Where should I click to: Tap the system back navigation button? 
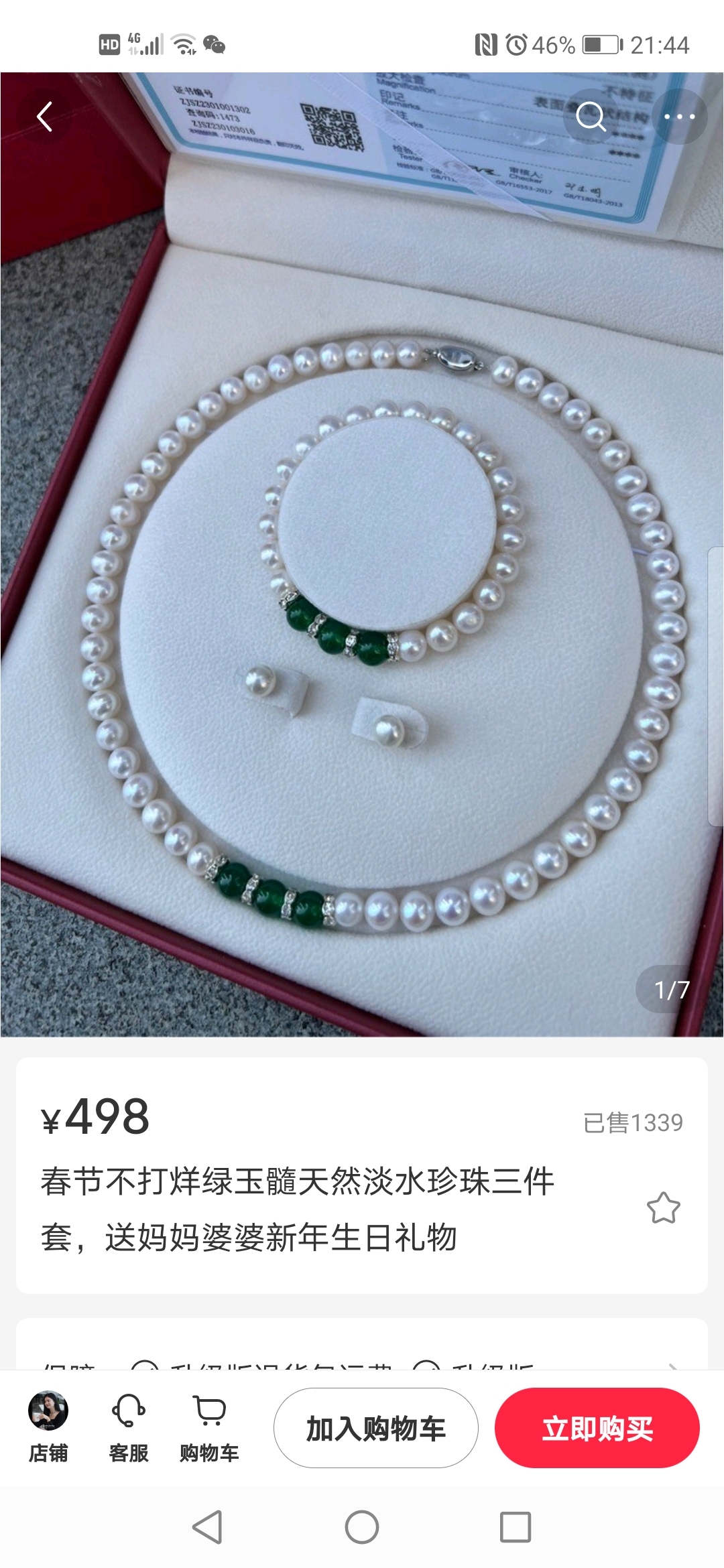pos(207,1527)
